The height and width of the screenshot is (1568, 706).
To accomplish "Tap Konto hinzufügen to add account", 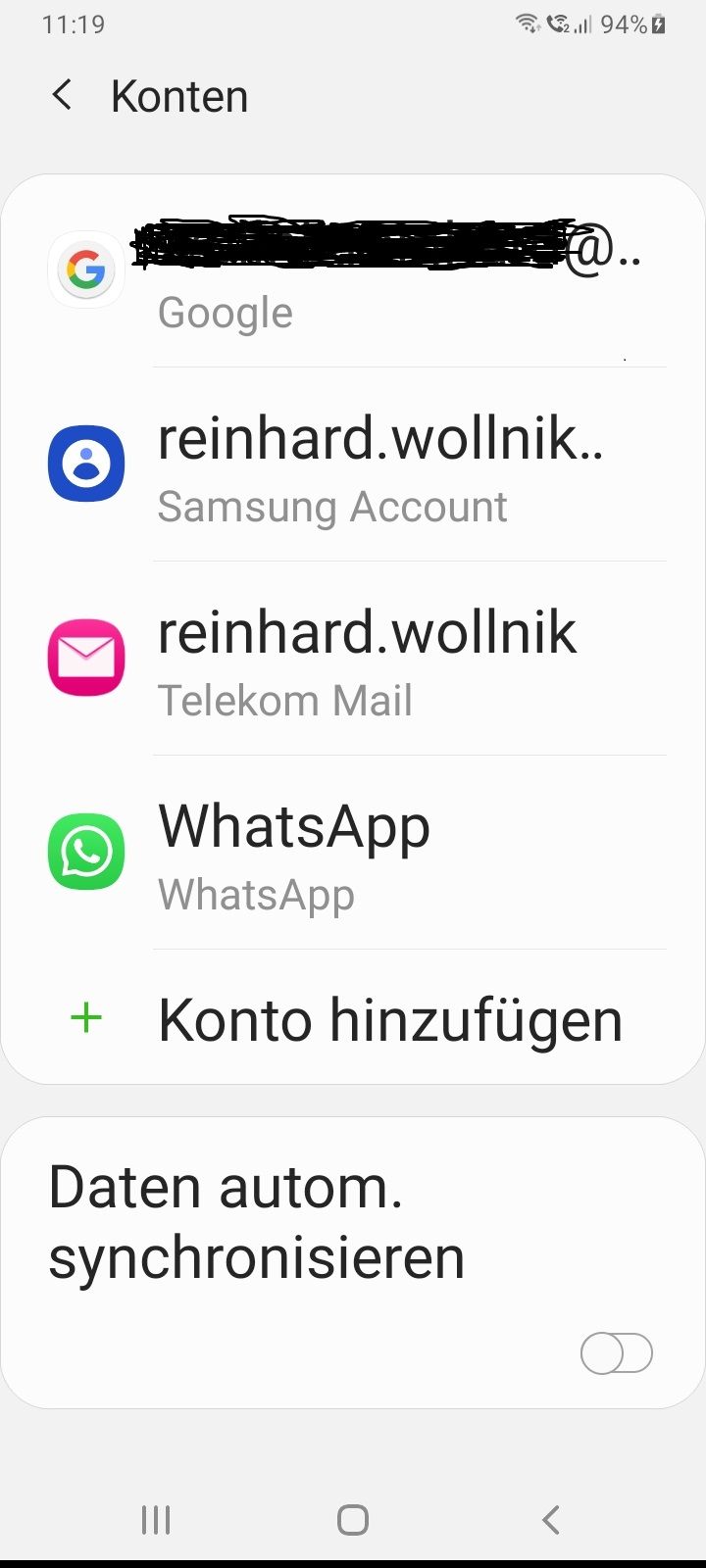I will click(353, 1020).
